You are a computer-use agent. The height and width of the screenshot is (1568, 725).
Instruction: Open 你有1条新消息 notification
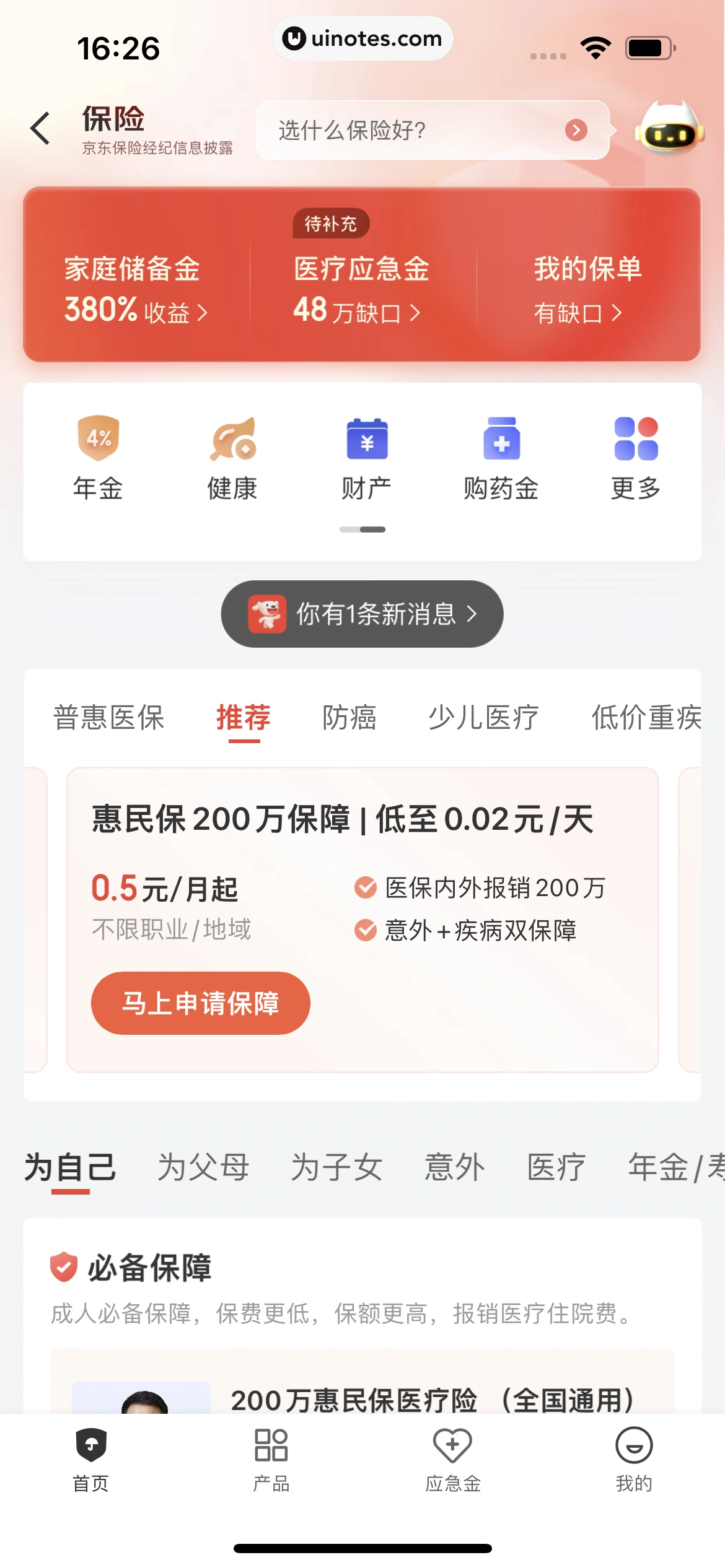point(362,614)
